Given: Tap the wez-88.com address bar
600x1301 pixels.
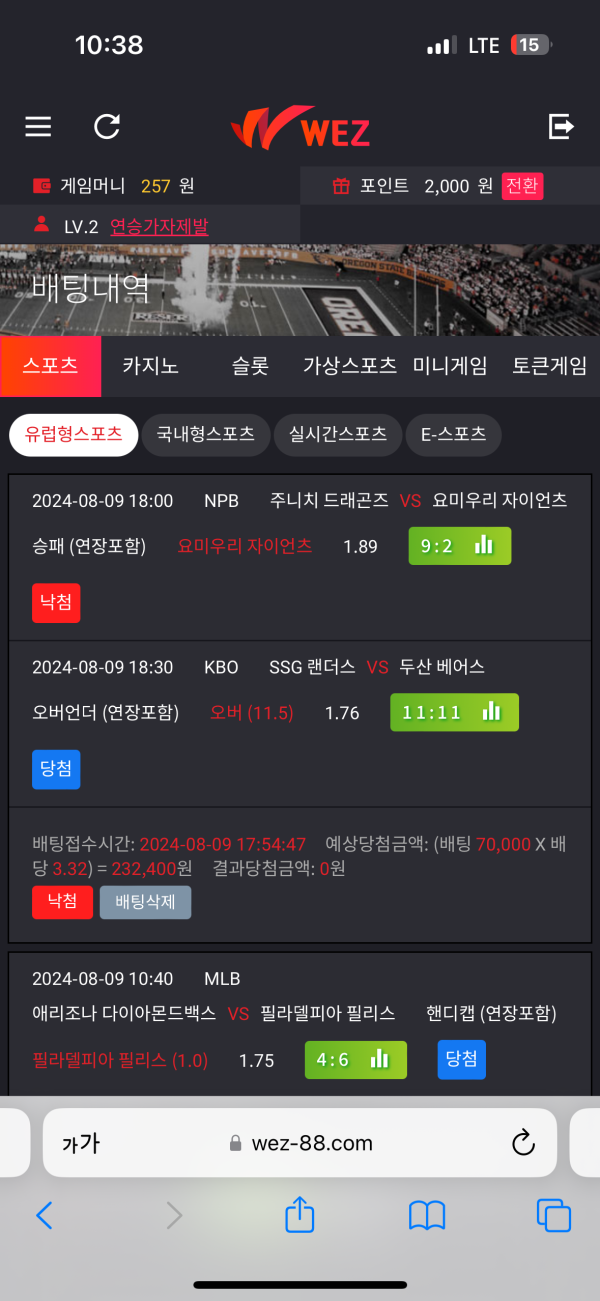Looking at the screenshot, I should click(300, 1143).
